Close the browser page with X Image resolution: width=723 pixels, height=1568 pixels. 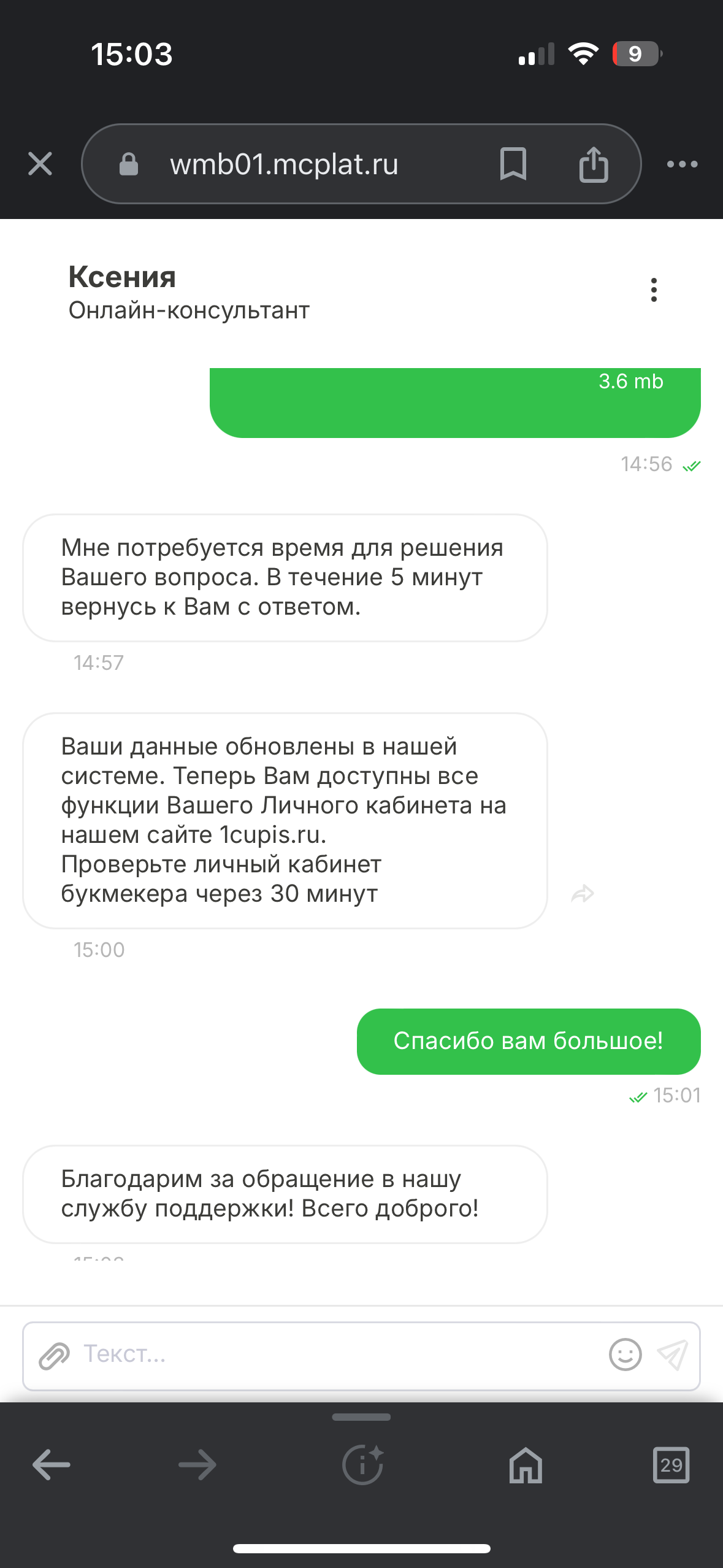coord(40,164)
